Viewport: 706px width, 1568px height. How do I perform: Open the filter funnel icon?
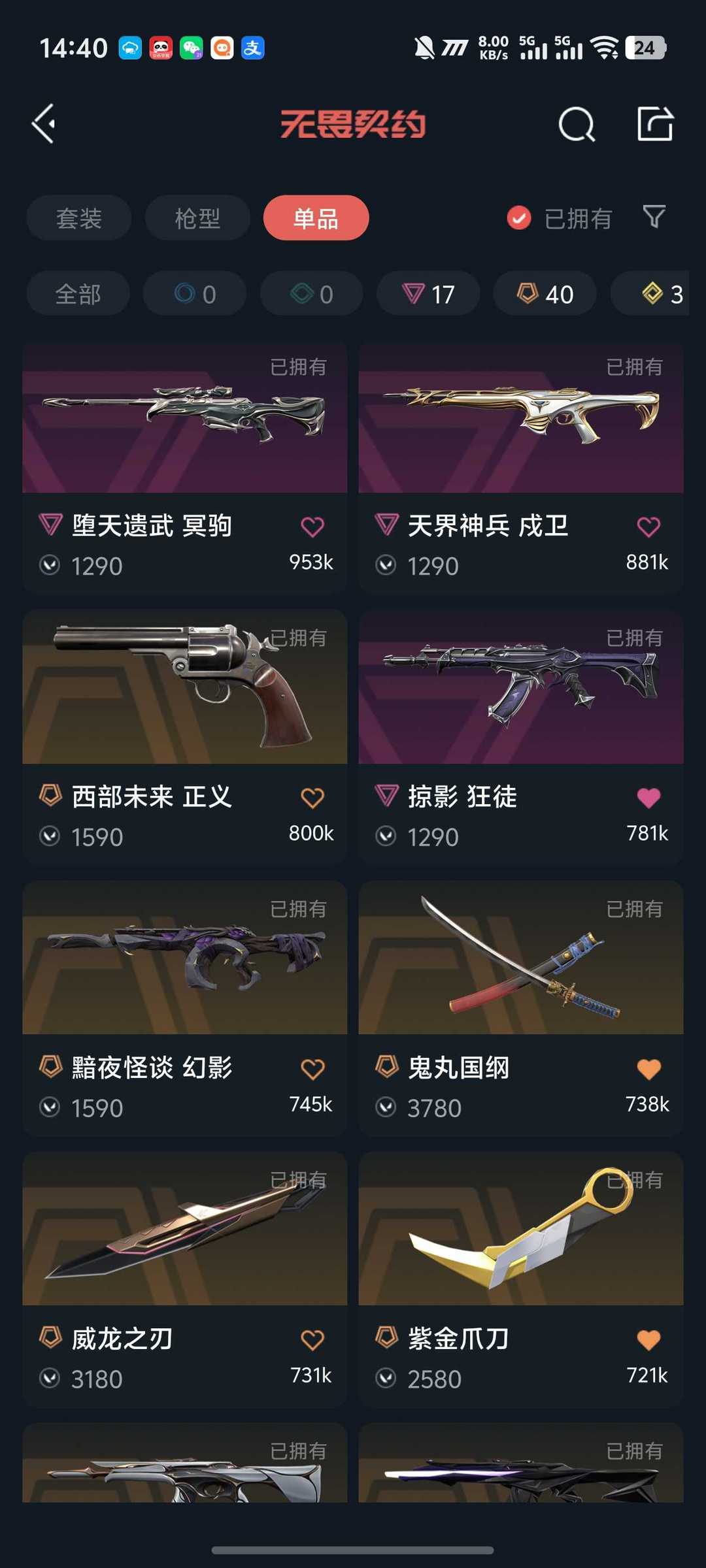(654, 217)
